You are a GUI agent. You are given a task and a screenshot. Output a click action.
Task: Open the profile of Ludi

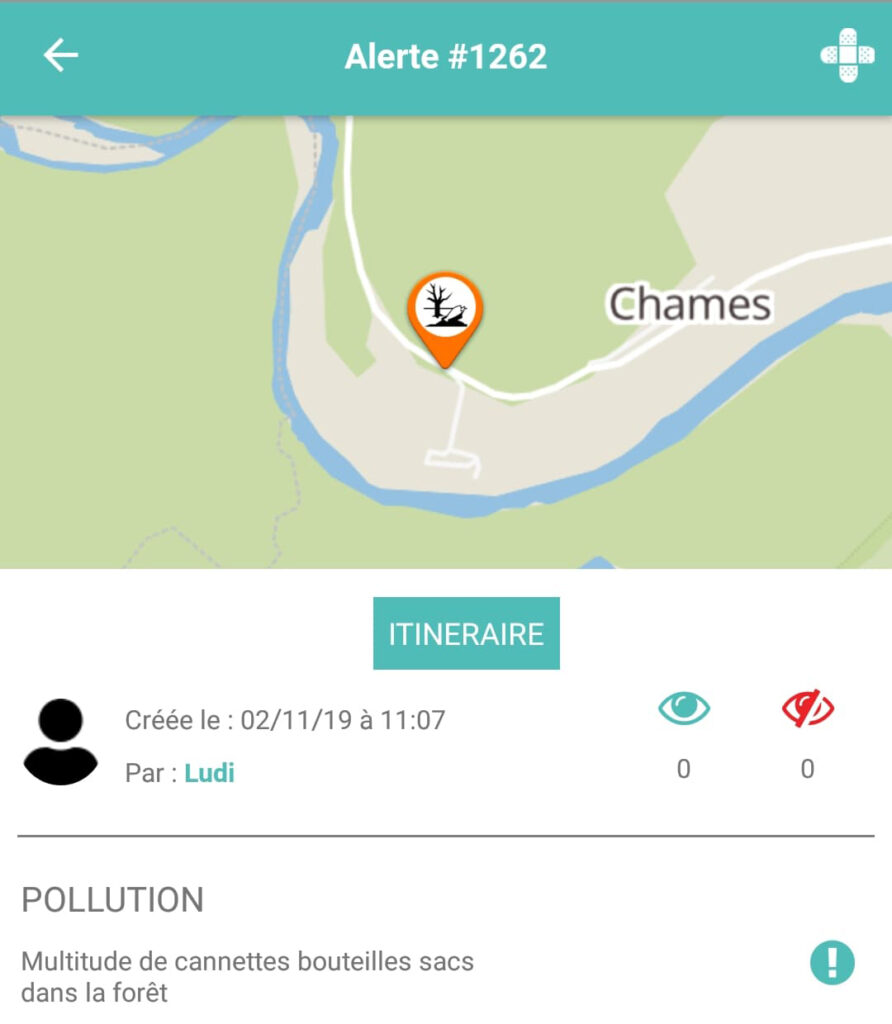pyautogui.click(x=209, y=773)
